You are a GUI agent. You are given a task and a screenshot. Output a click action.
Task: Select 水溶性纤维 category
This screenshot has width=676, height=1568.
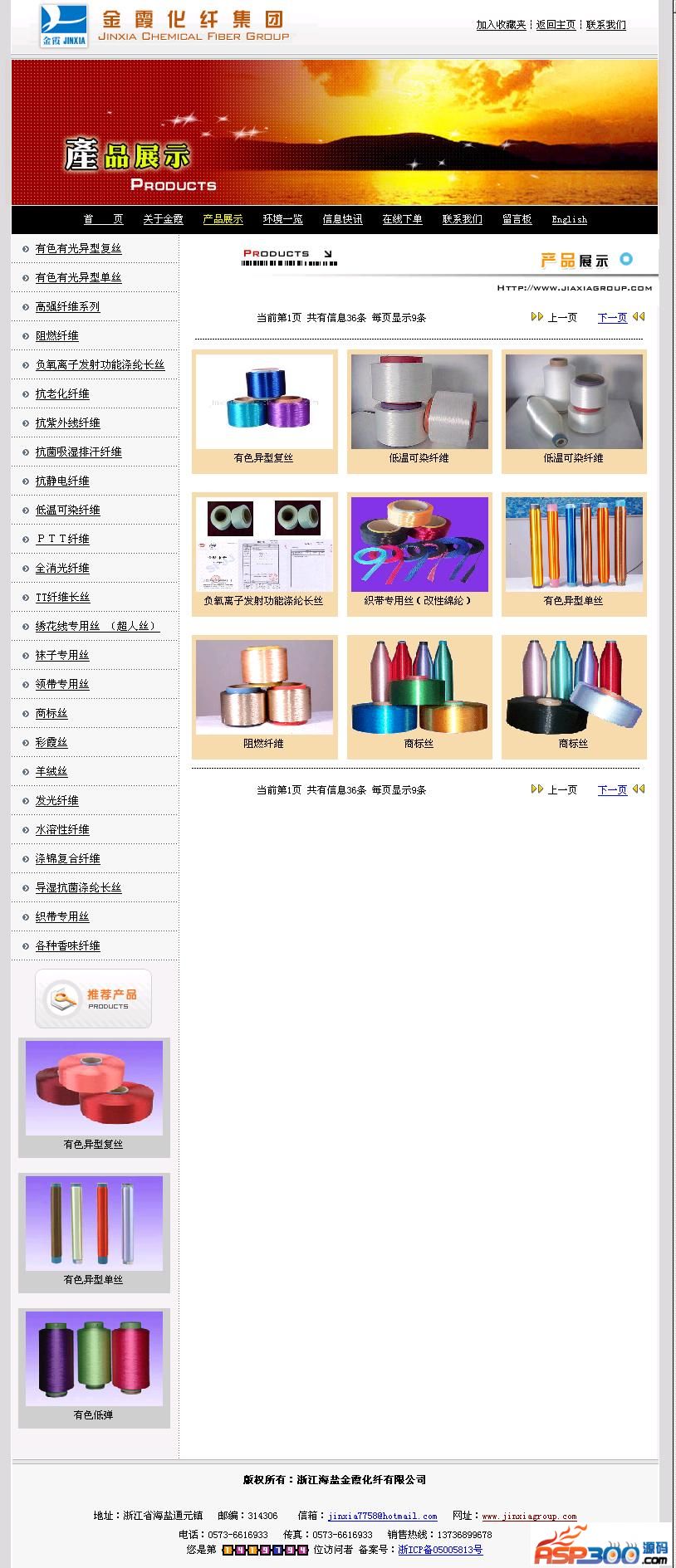[62, 830]
